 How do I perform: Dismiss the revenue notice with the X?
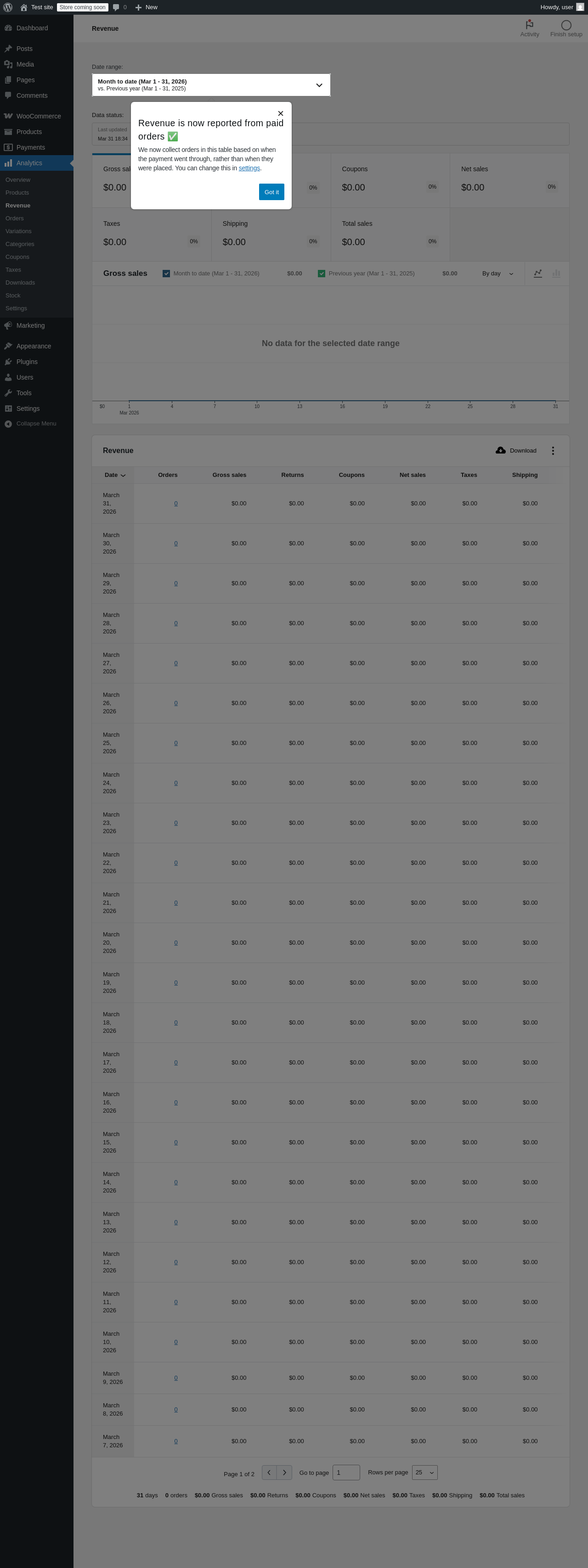(x=280, y=114)
